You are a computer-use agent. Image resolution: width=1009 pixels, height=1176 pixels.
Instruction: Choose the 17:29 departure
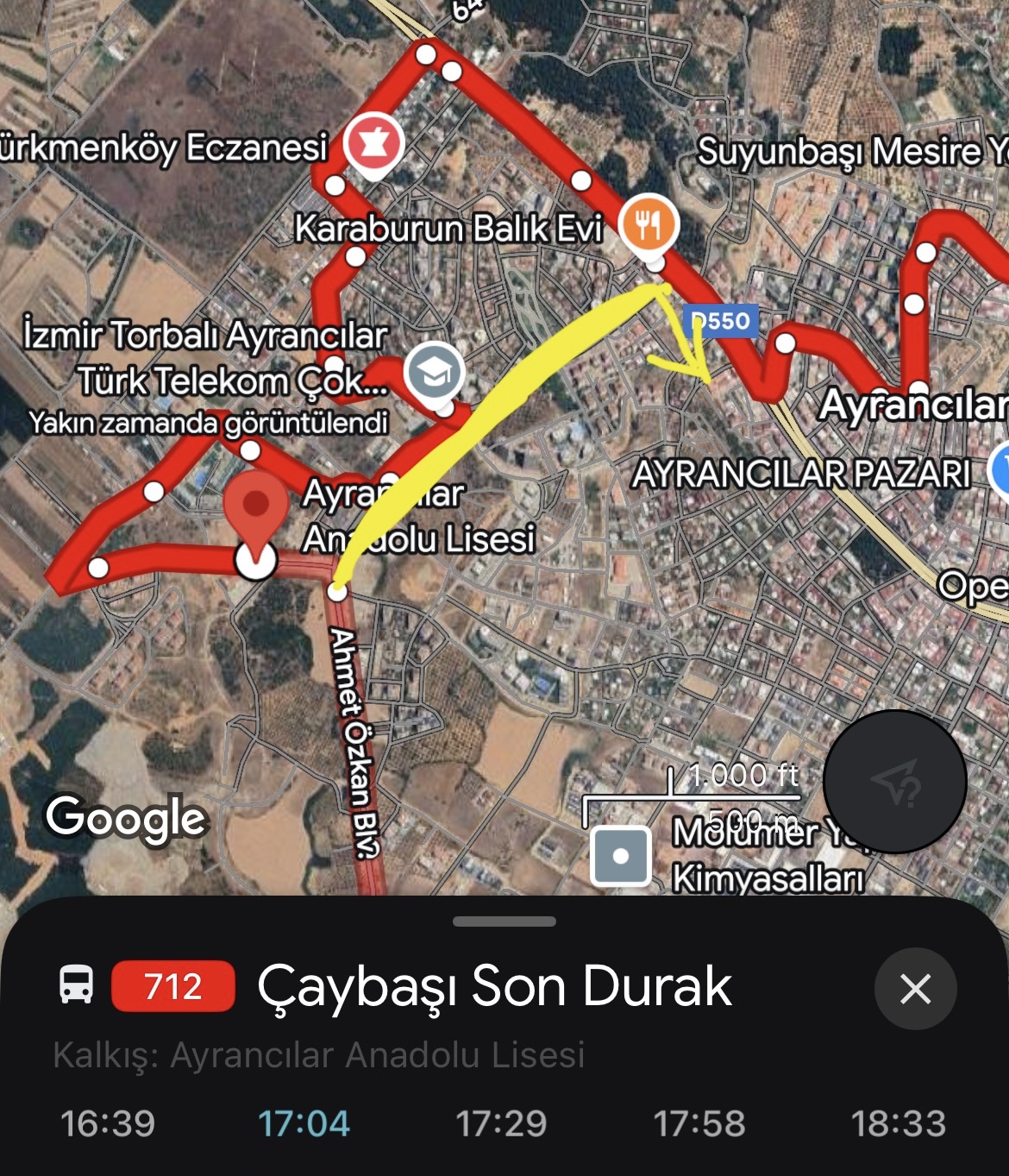[x=501, y=1123]
